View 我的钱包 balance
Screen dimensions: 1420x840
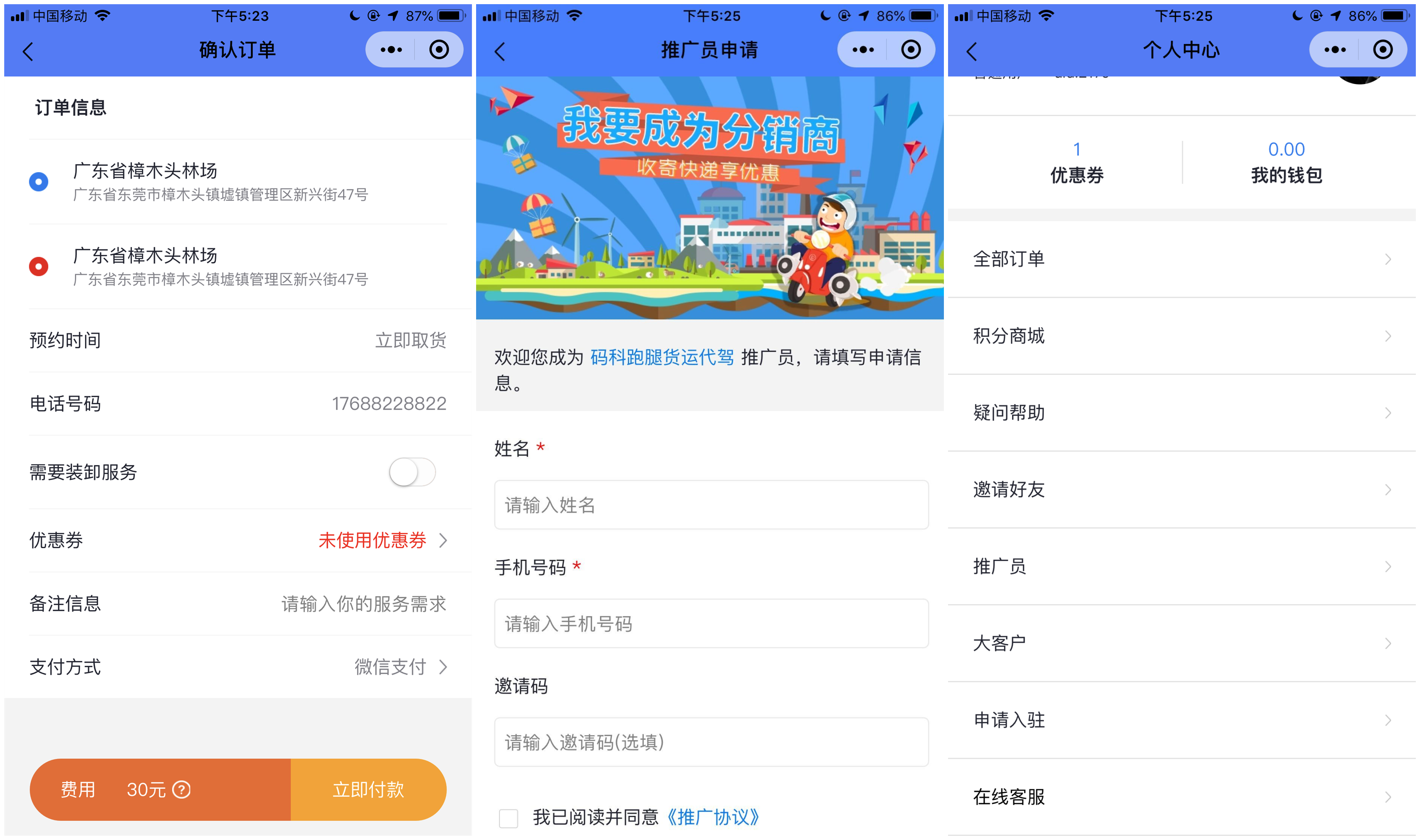tap(1286, 163)
